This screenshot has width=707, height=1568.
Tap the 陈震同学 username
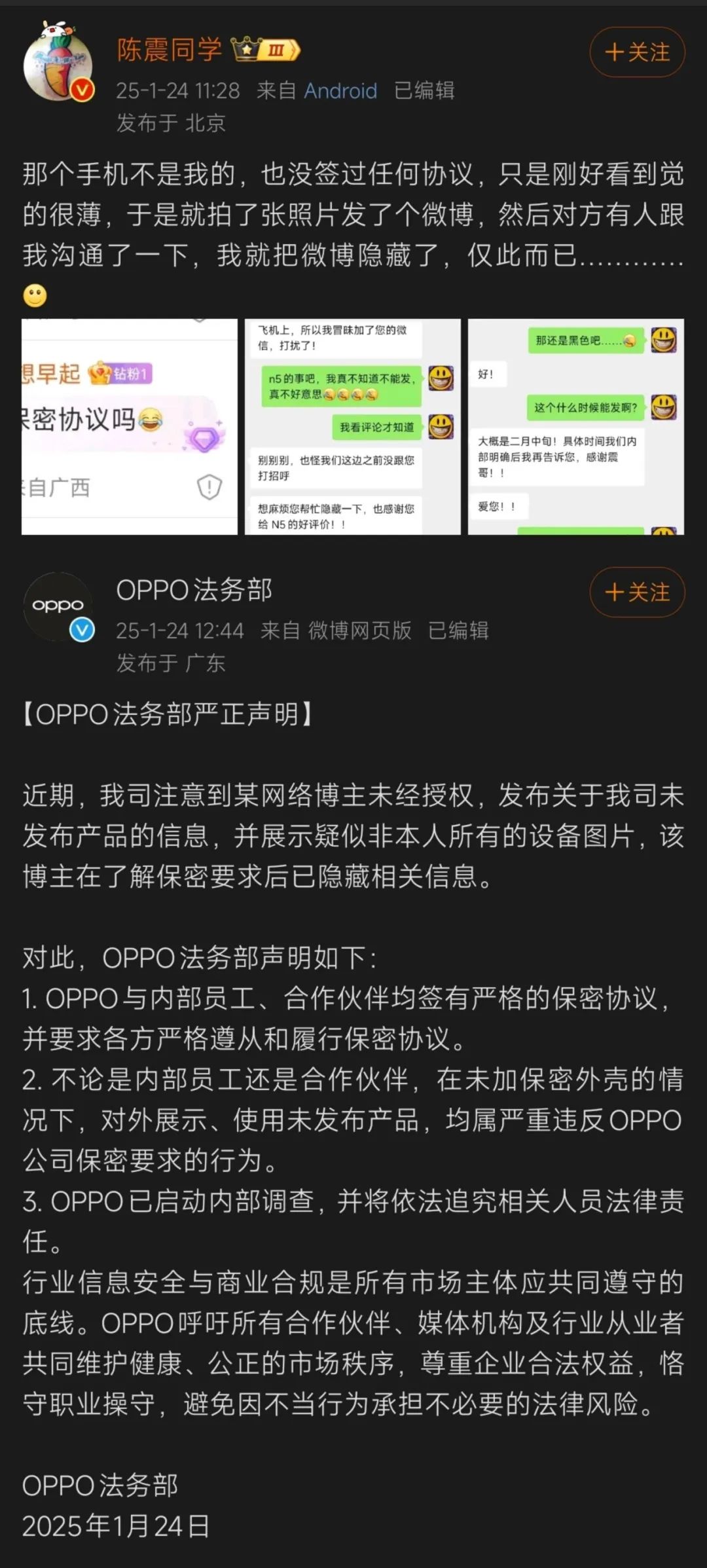170,50
